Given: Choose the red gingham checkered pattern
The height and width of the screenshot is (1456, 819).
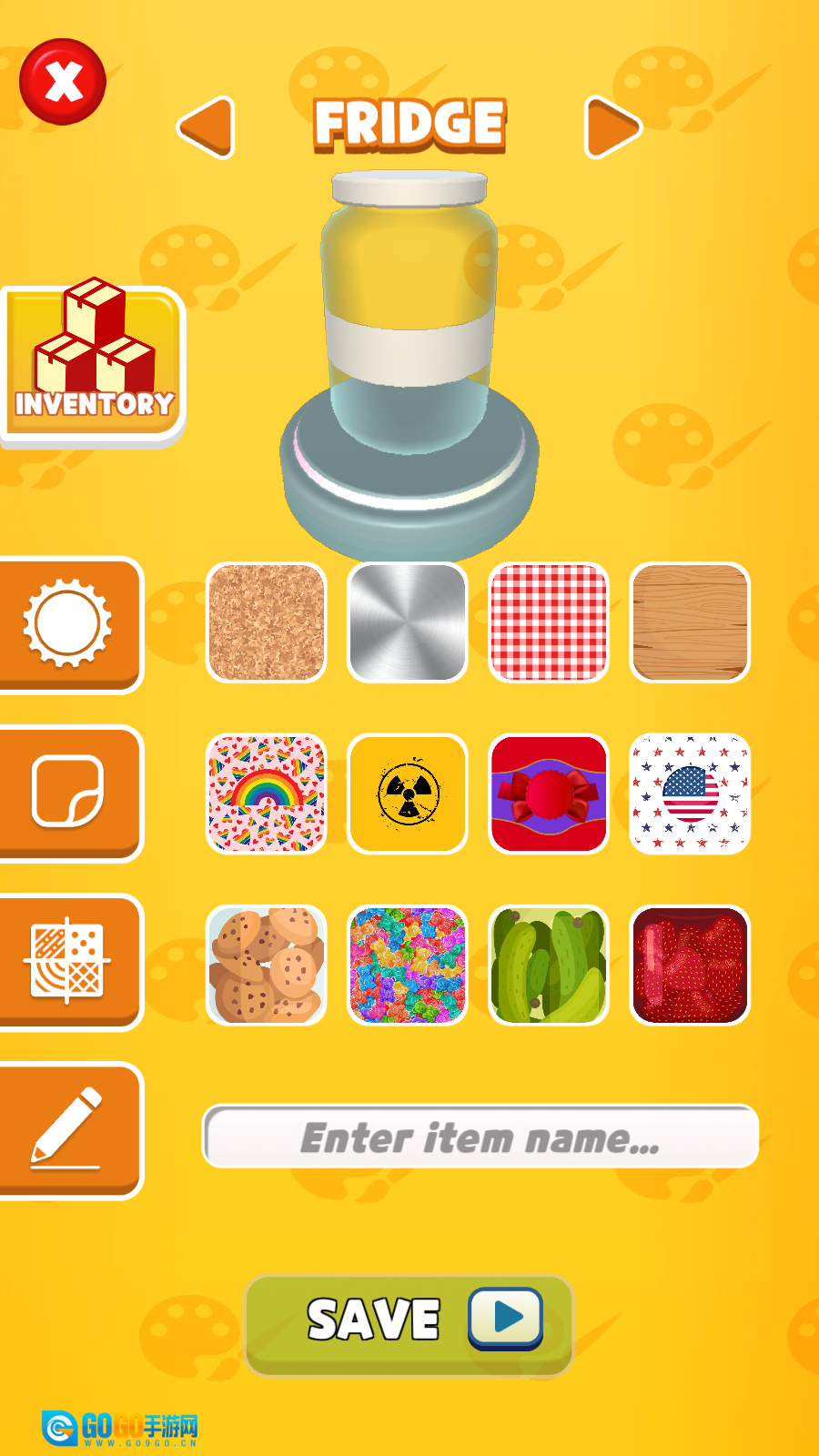Looking at the screenshot, I should tap(549, 622).
